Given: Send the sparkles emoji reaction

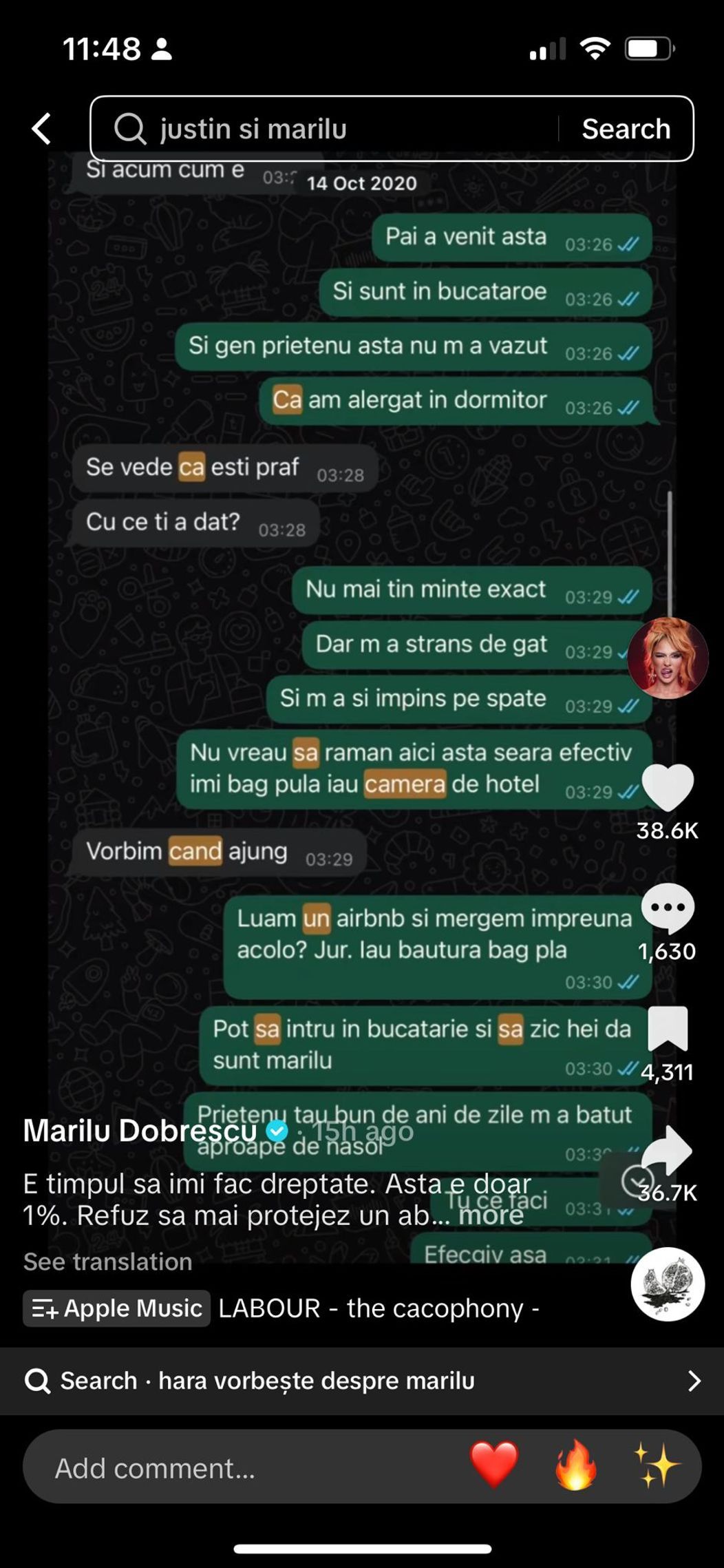Looking at the screenshot, I should (x=656, y=1465).
